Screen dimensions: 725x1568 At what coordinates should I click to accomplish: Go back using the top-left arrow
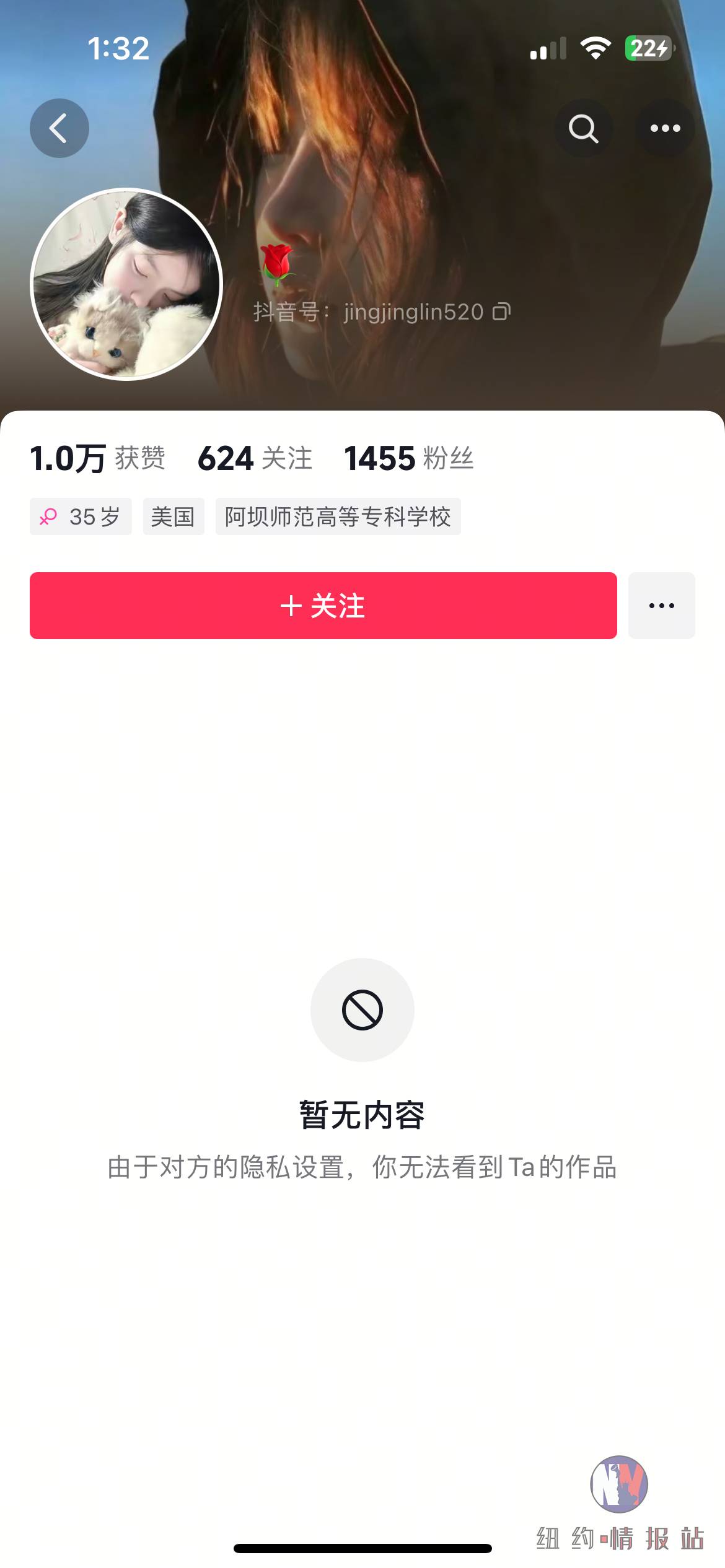click(59, 128)
